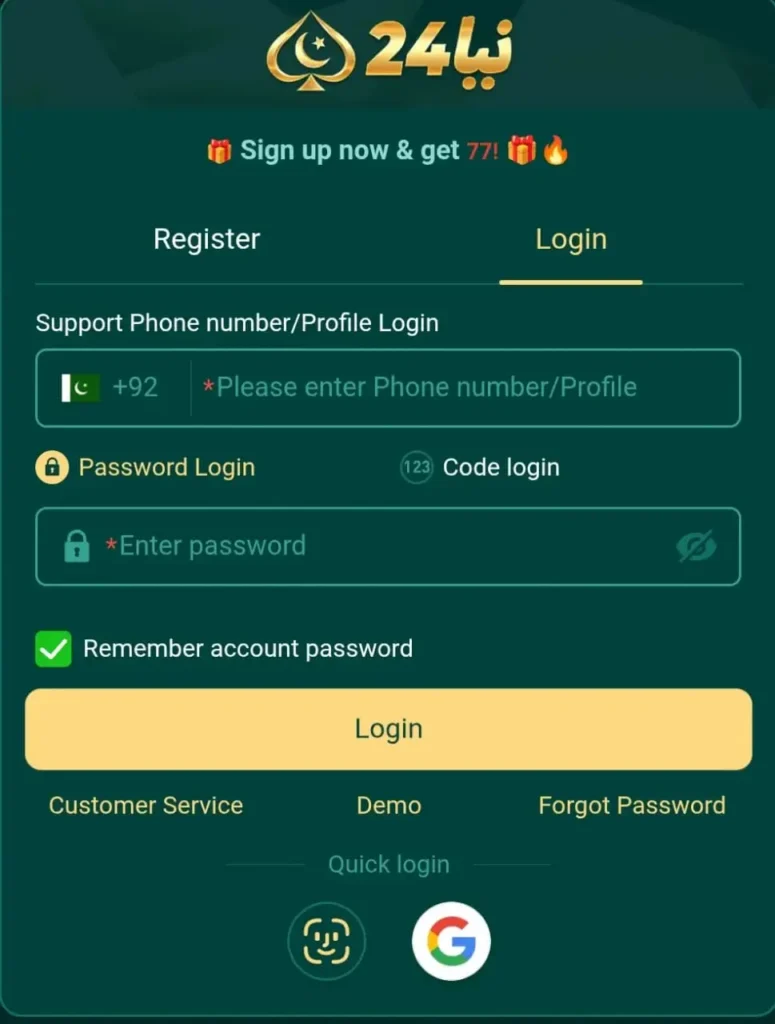This screenshot has height=1024, width=775.
Task: Switch to the Register tab
Action: pos(206,239)
